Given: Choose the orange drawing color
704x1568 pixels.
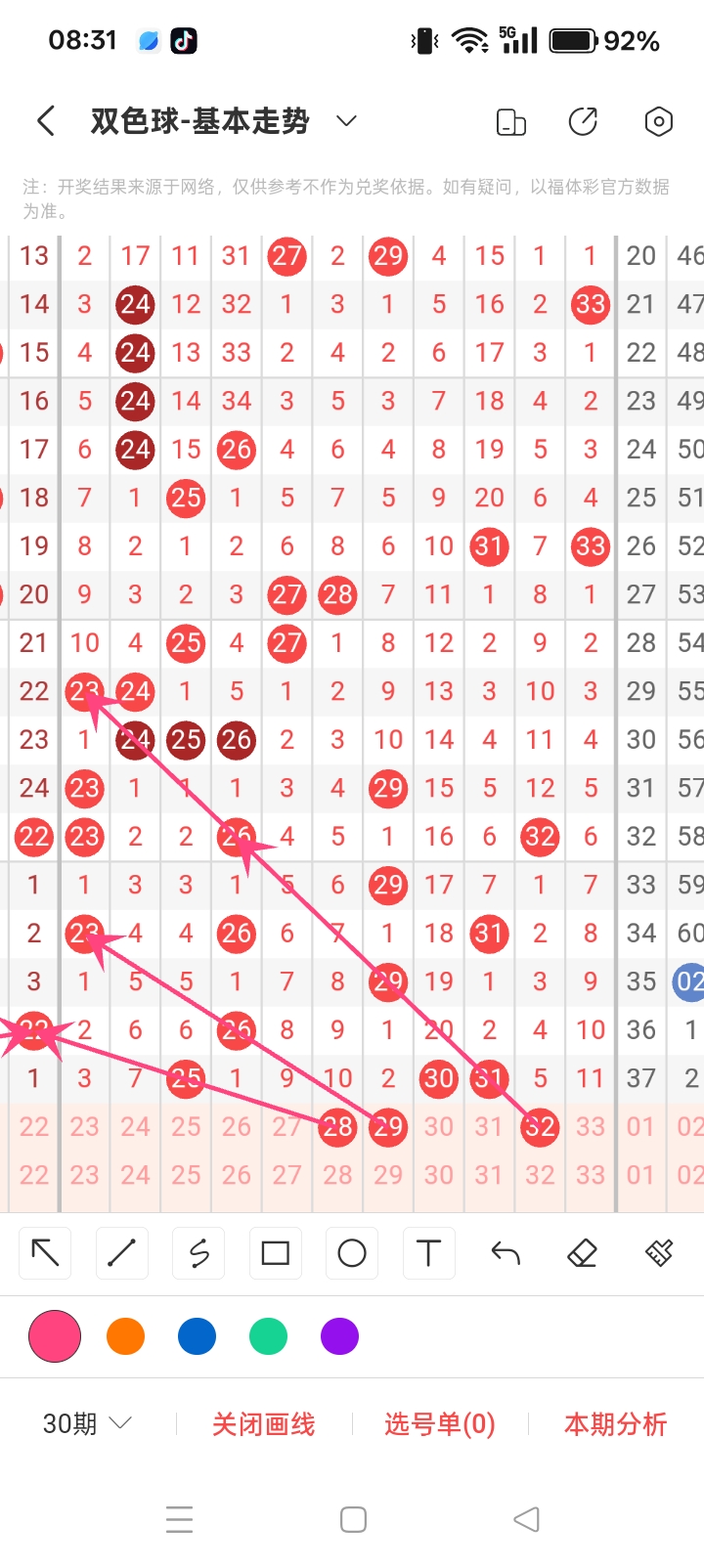Looking at the screenshot, I should click(x=126, y=1336).
